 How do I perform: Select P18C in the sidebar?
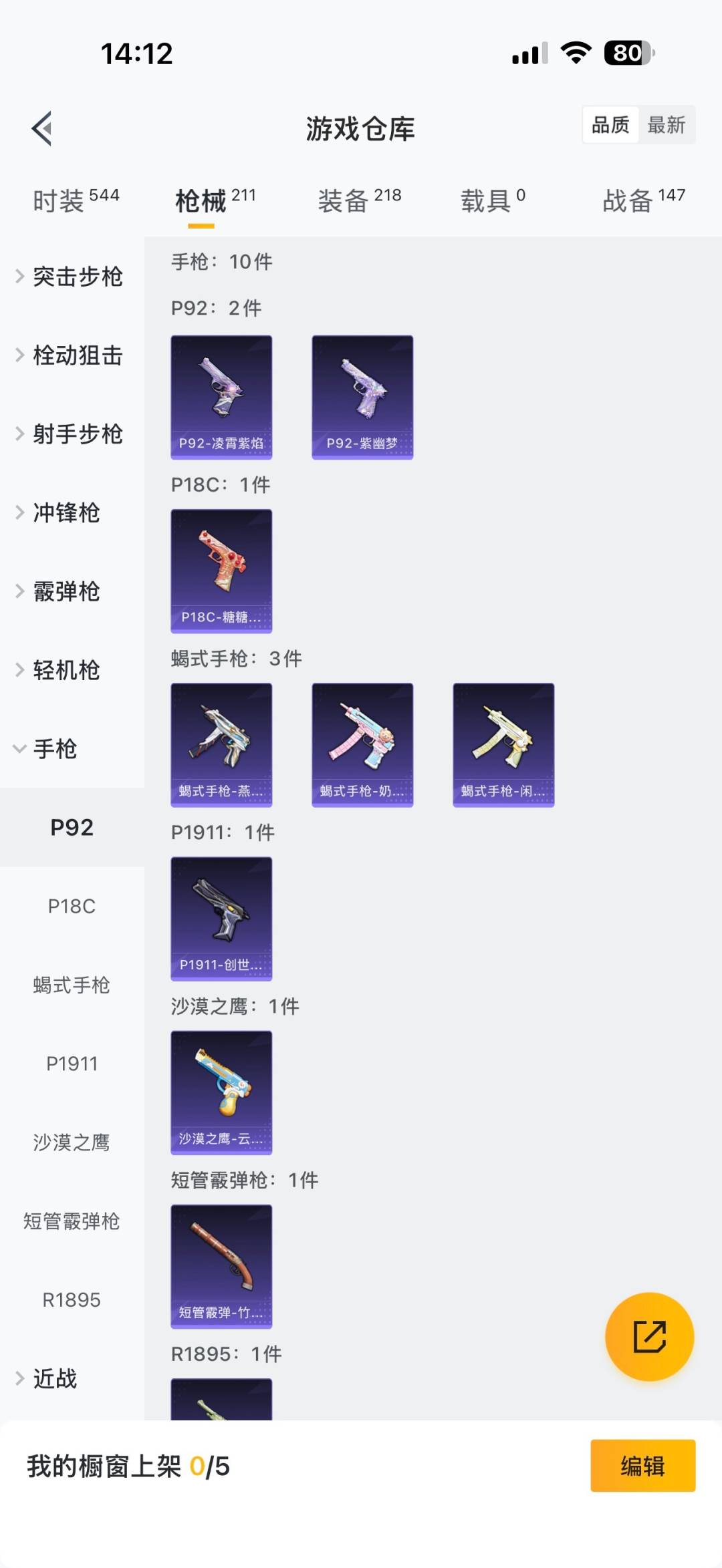[72, 906]
